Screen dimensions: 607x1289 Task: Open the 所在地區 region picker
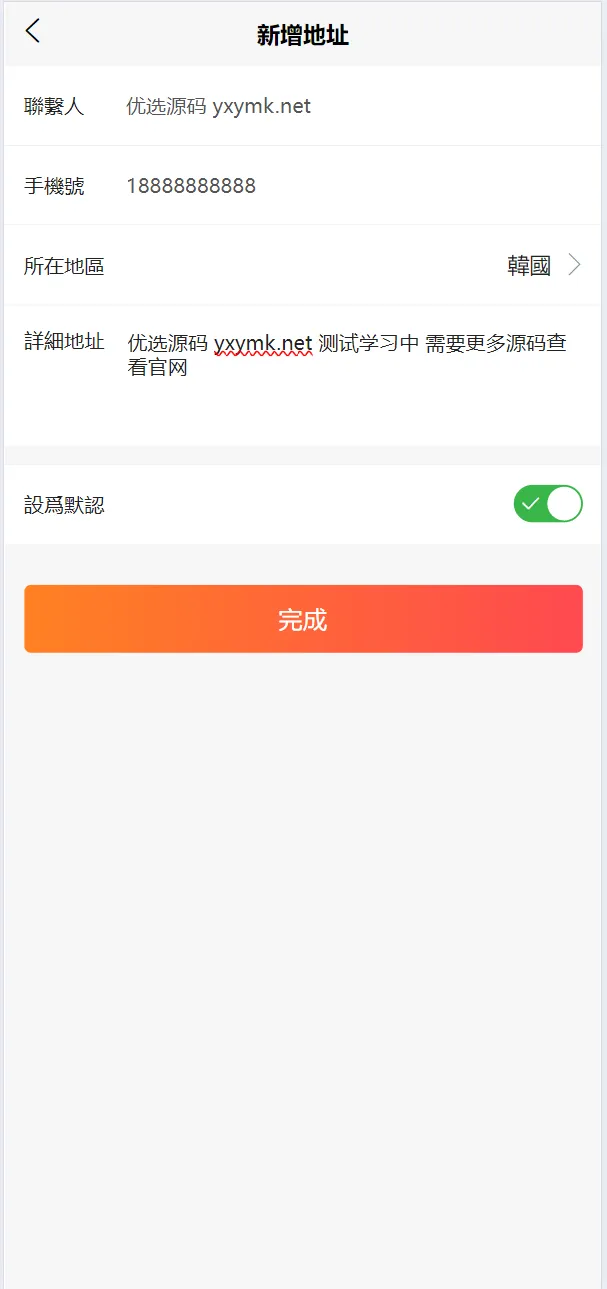click(x=540, y=266)
